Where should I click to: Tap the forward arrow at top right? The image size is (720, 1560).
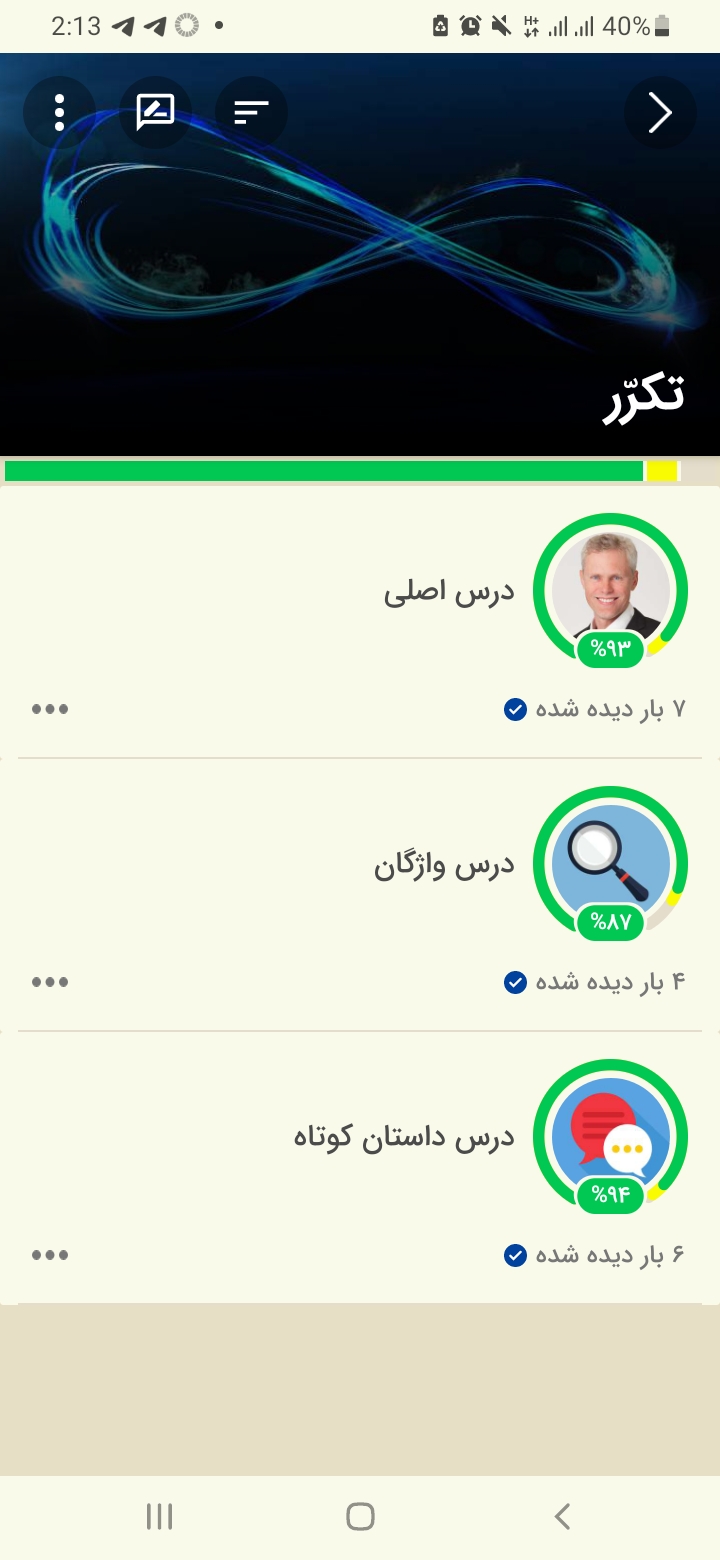coord(660,113)
